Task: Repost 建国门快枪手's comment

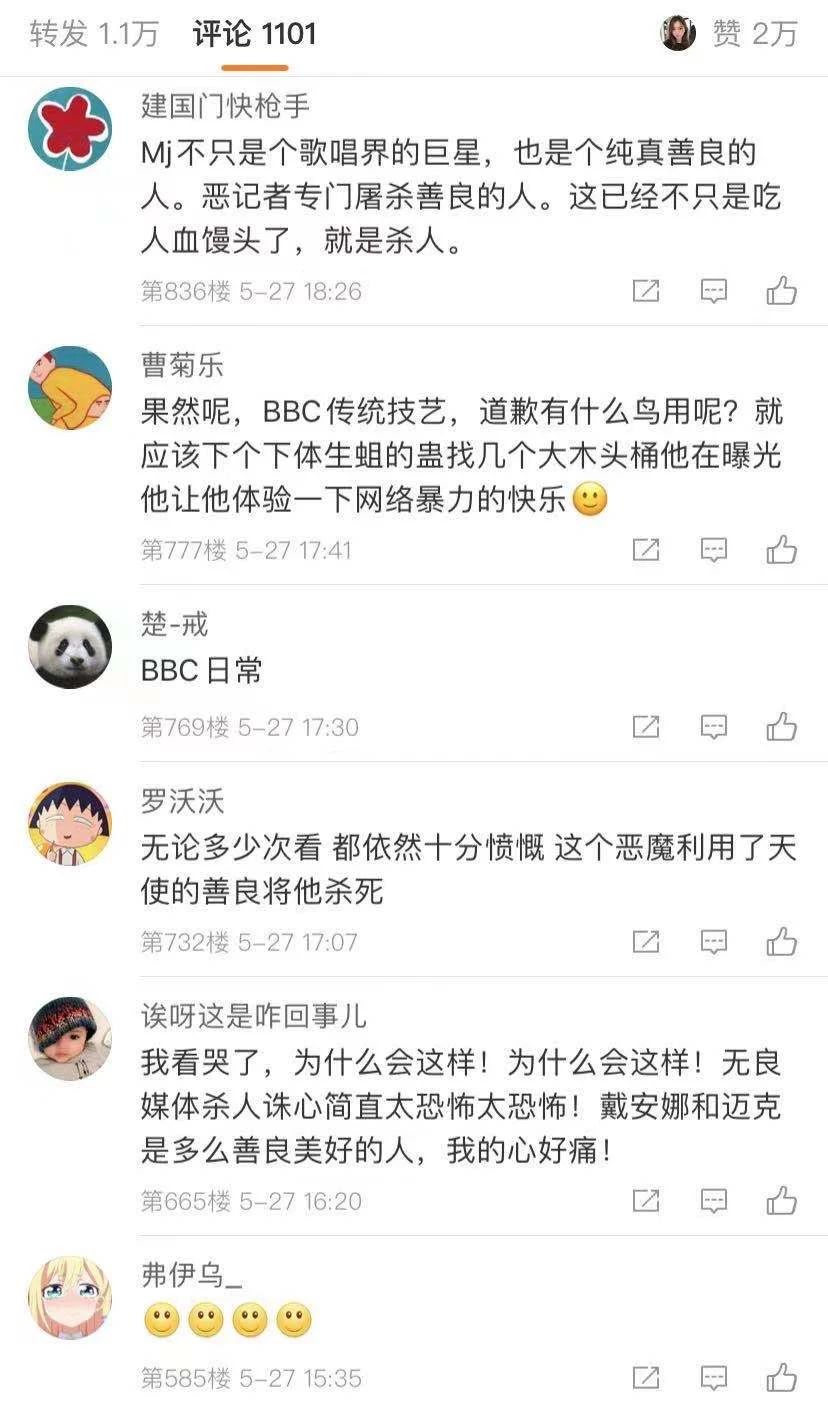Action: 646,291
